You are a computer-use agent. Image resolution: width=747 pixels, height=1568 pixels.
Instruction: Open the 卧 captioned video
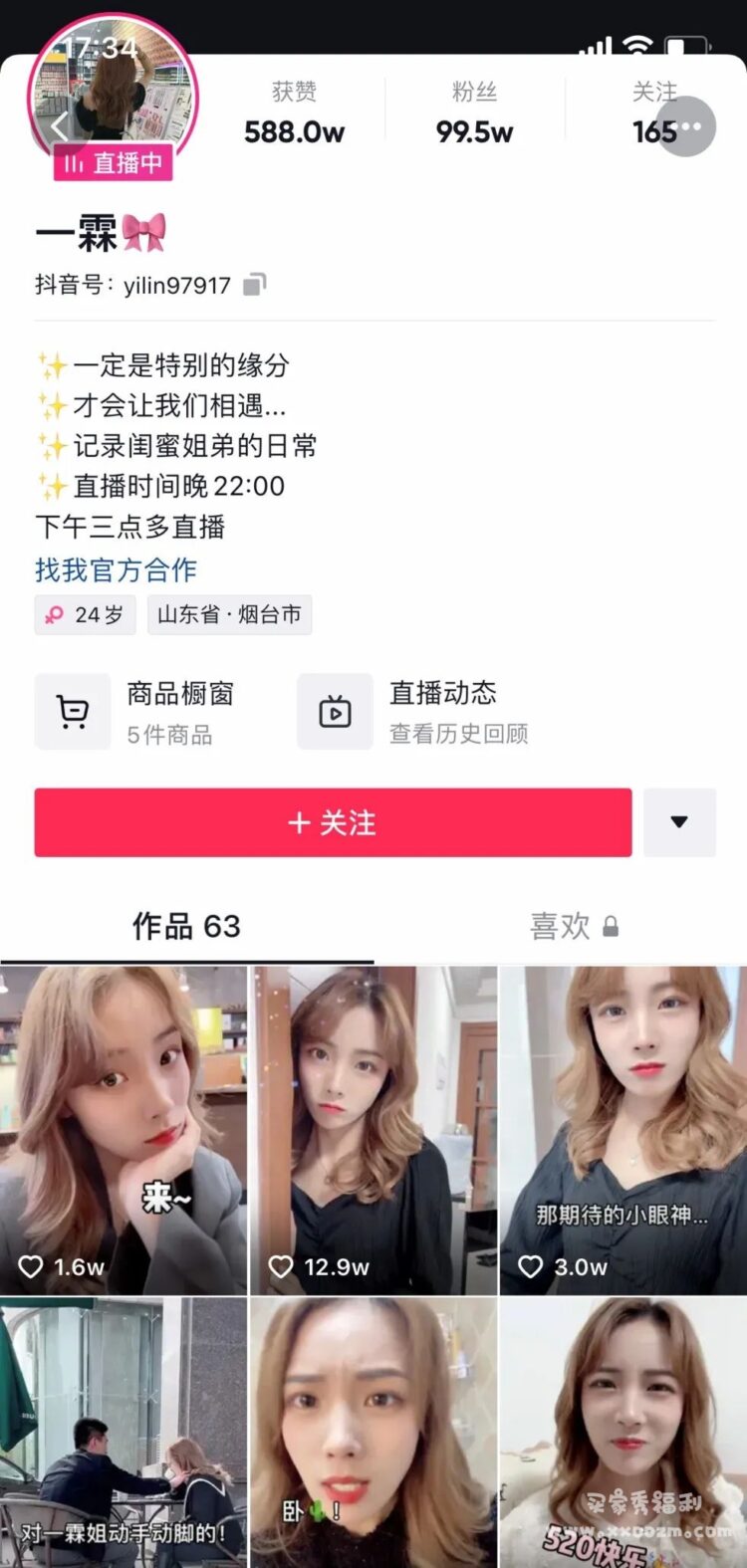tap(373, 1434)
